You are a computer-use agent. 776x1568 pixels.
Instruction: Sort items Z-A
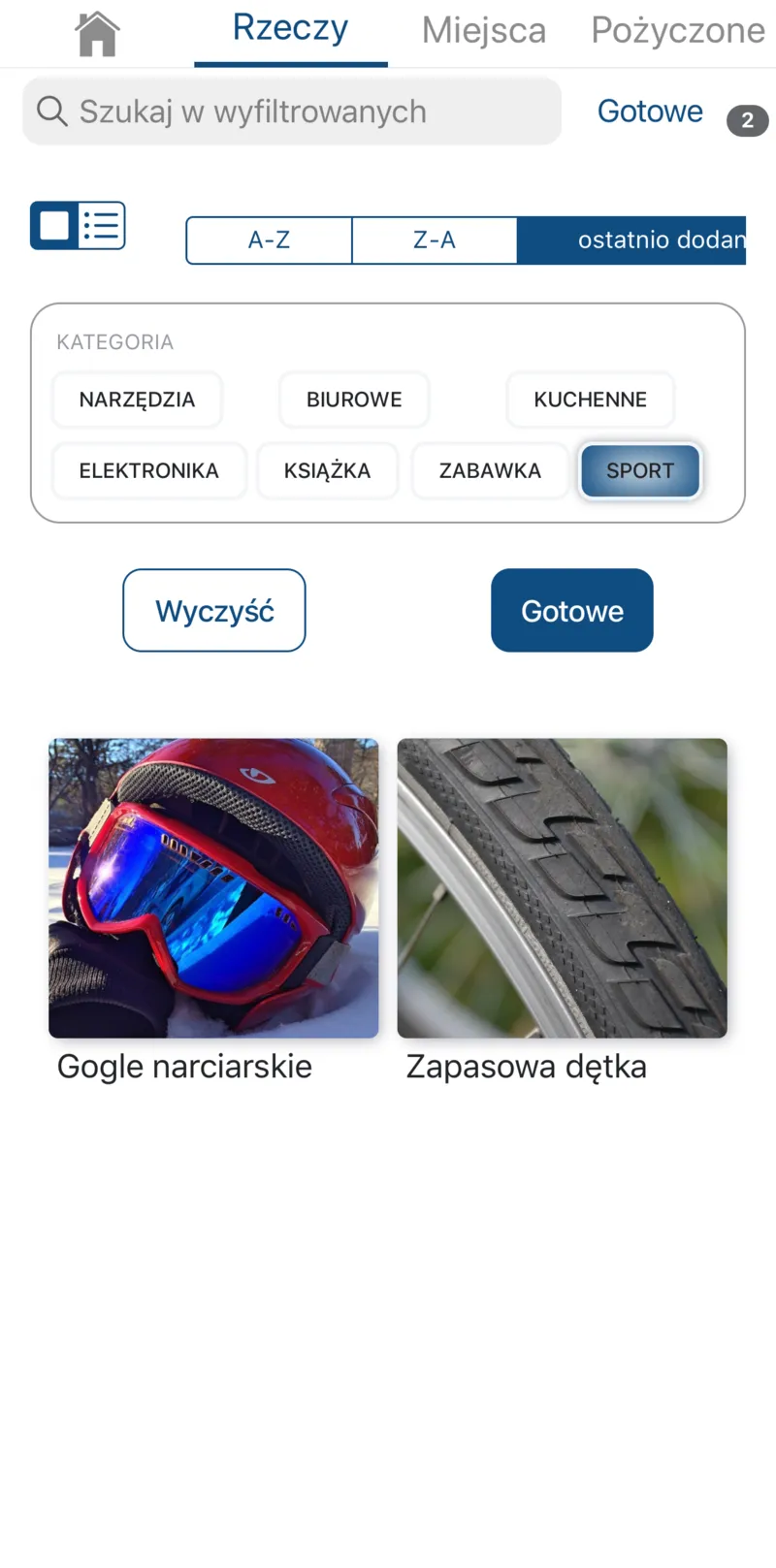434,240
